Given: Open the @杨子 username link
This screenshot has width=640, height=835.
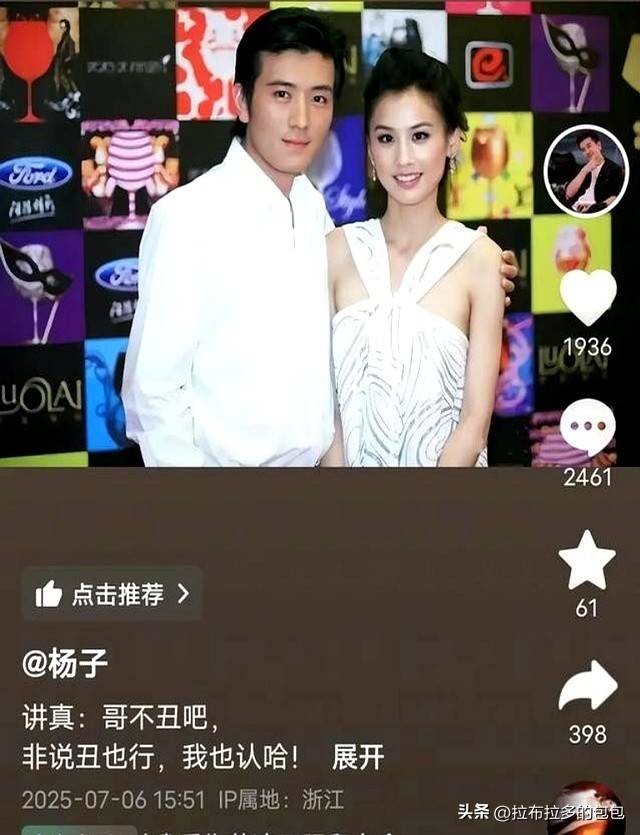Looking at the screenshot, I should point(65,663).
